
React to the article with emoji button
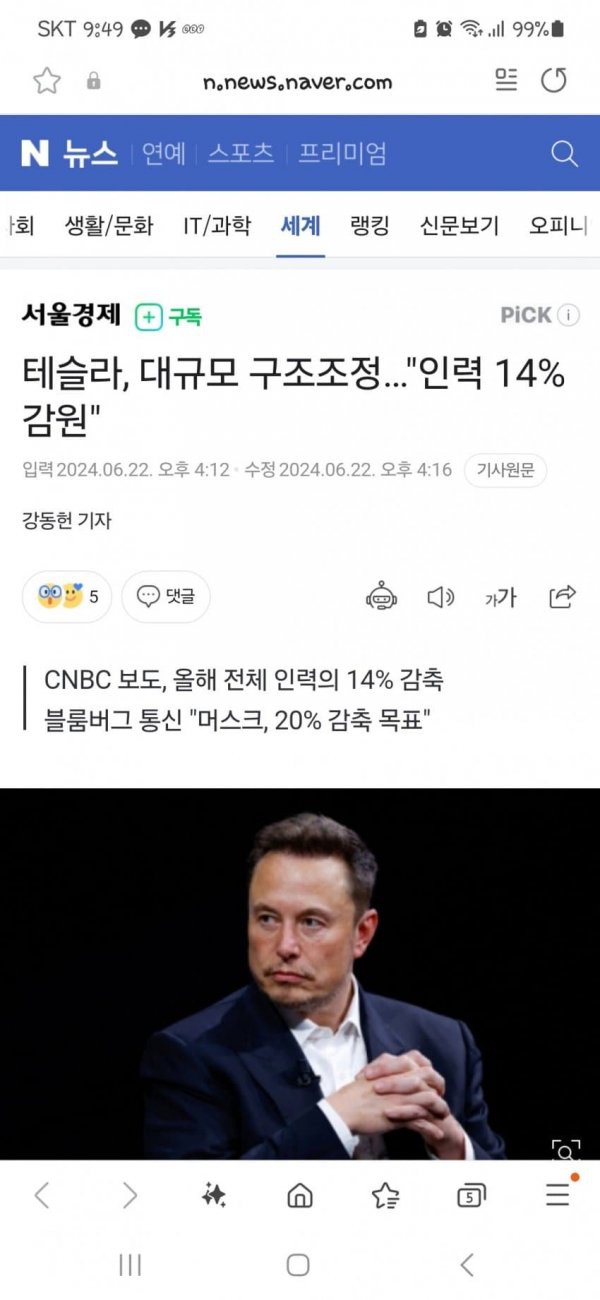(x=67, y=597)
